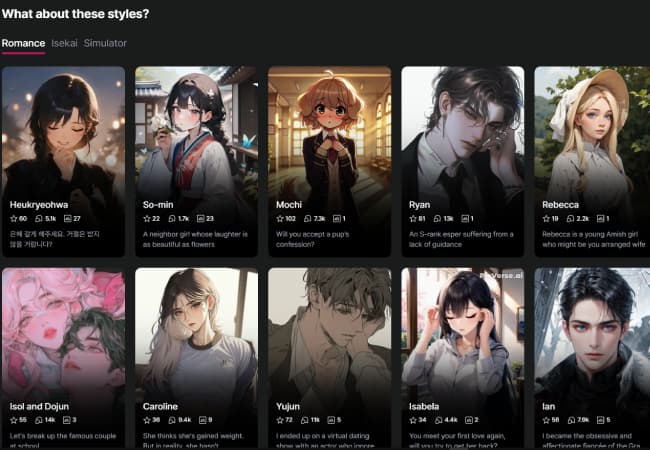Open the Isol and Dojun card
The image size is (650, 450).
pyautogui.click(x=63, y=350)
